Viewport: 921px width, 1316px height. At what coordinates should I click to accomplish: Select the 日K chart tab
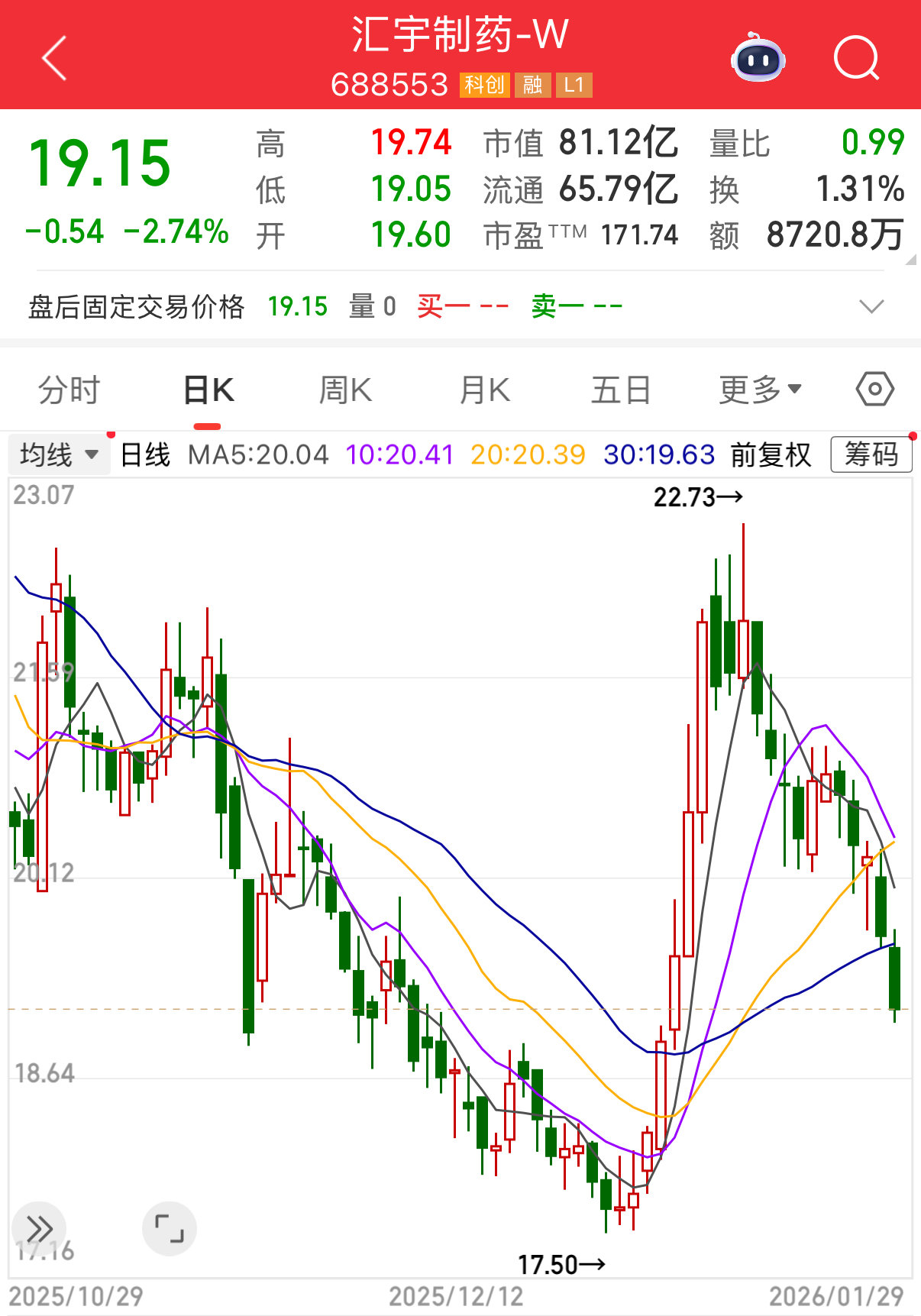208,390
